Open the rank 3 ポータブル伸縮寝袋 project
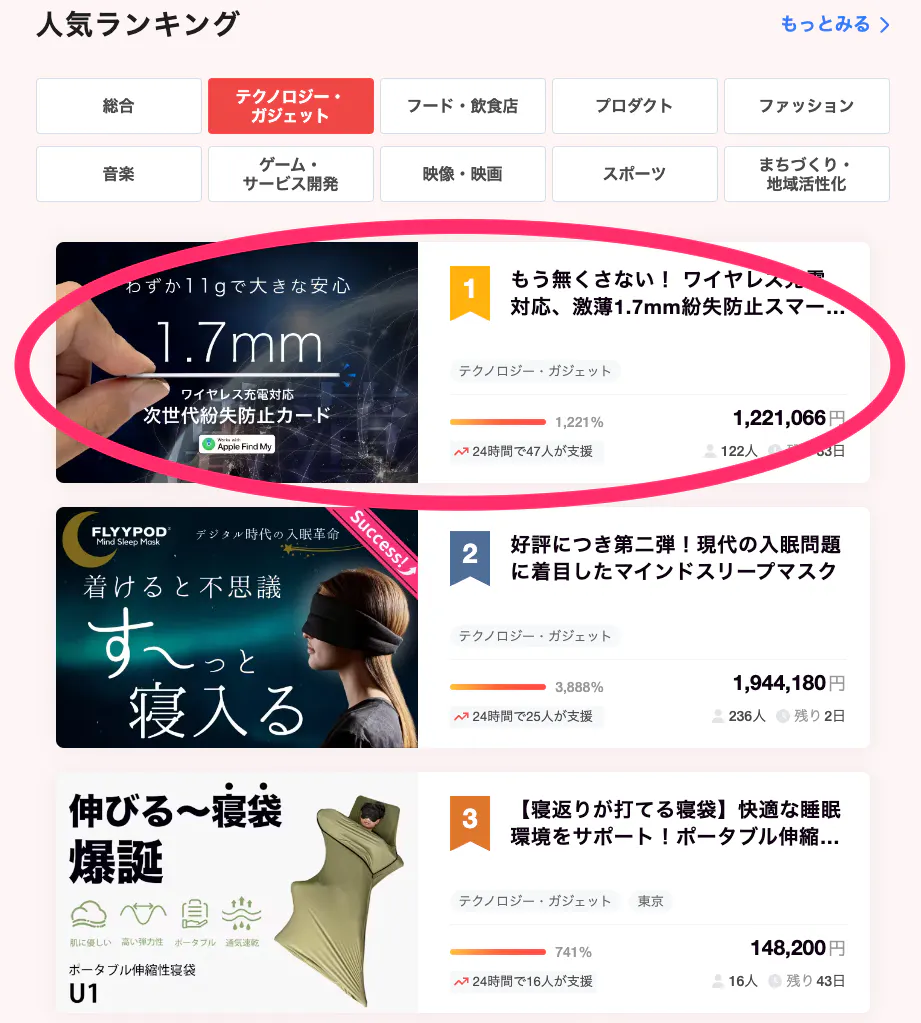The image size is (921, 1023). (675, 823)
